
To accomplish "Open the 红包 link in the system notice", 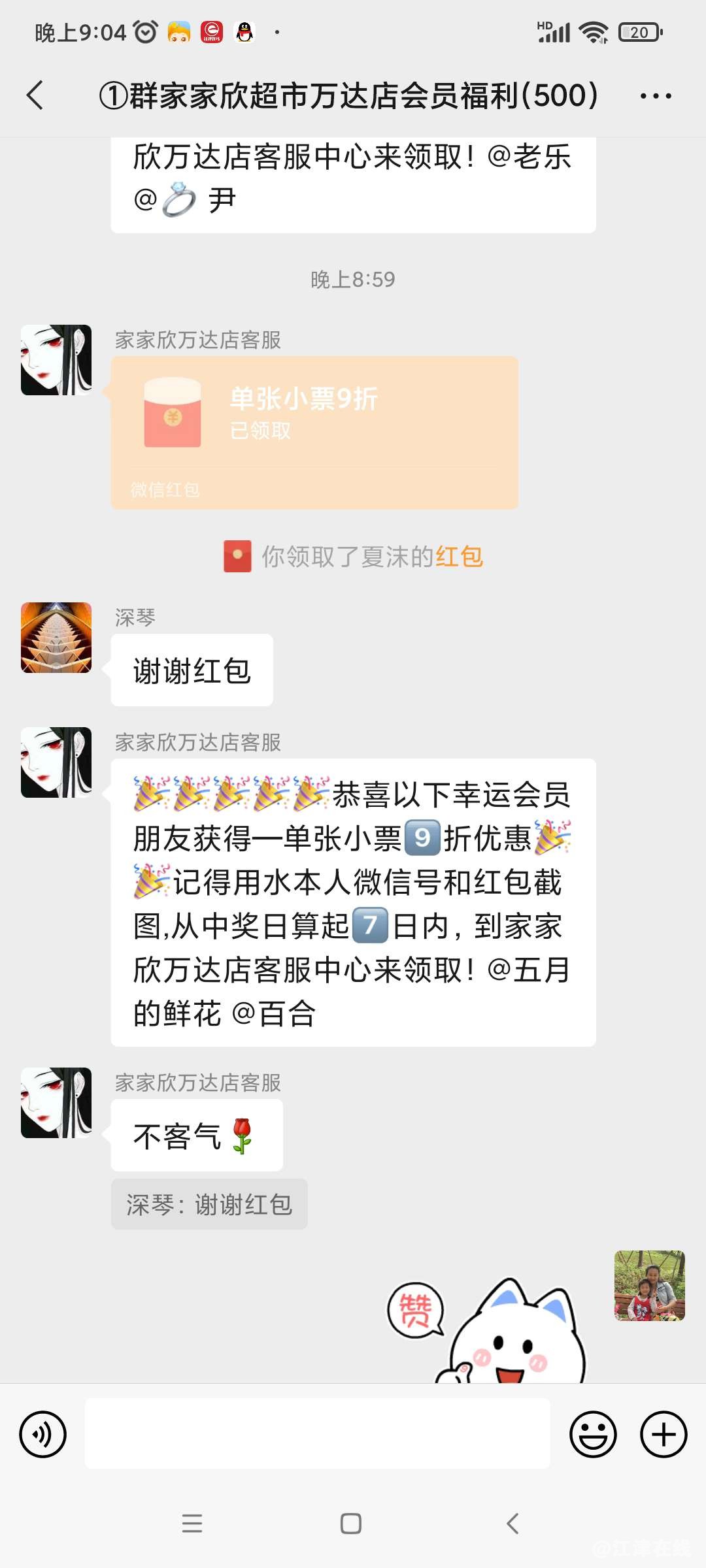I will (x=459, y=557).
